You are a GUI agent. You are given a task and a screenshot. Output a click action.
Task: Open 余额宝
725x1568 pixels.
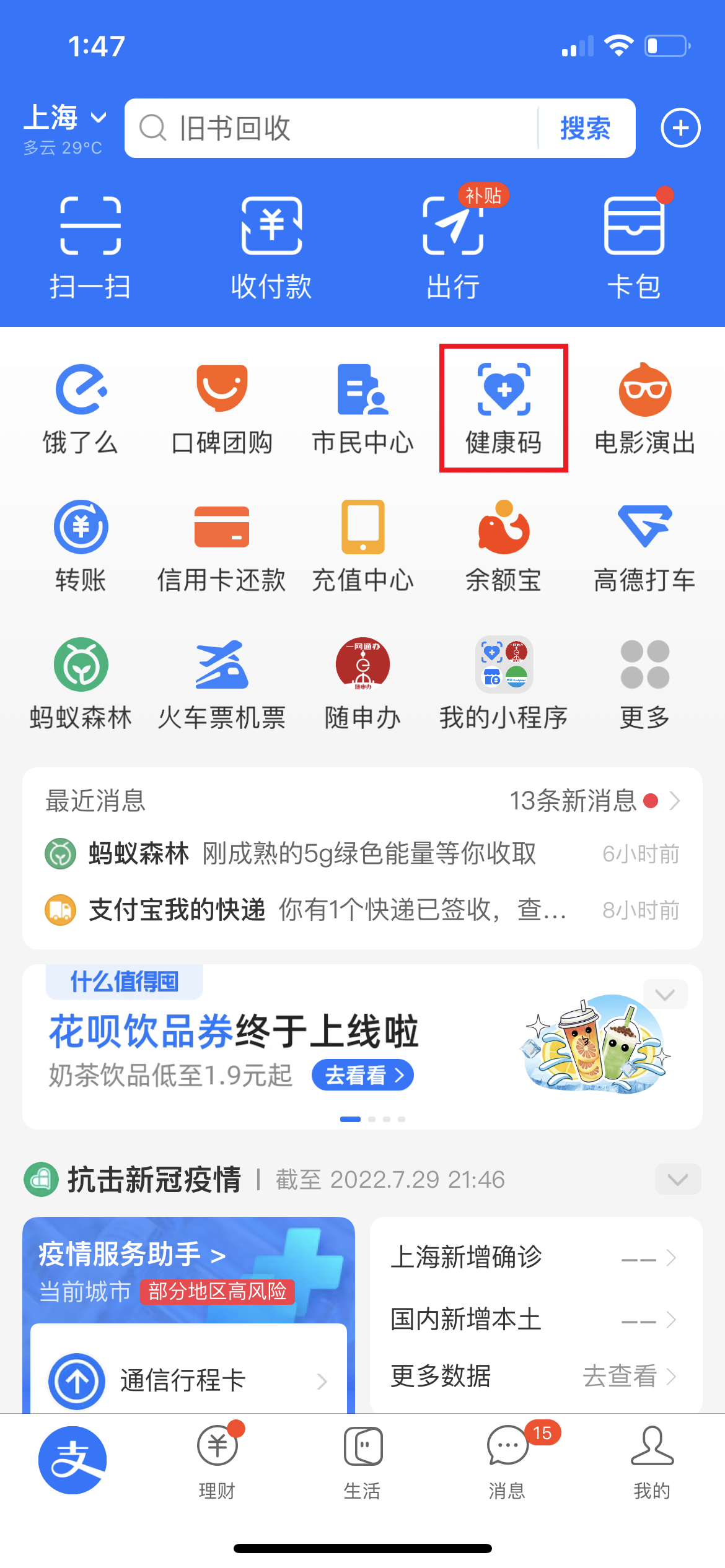coord(504,546)
